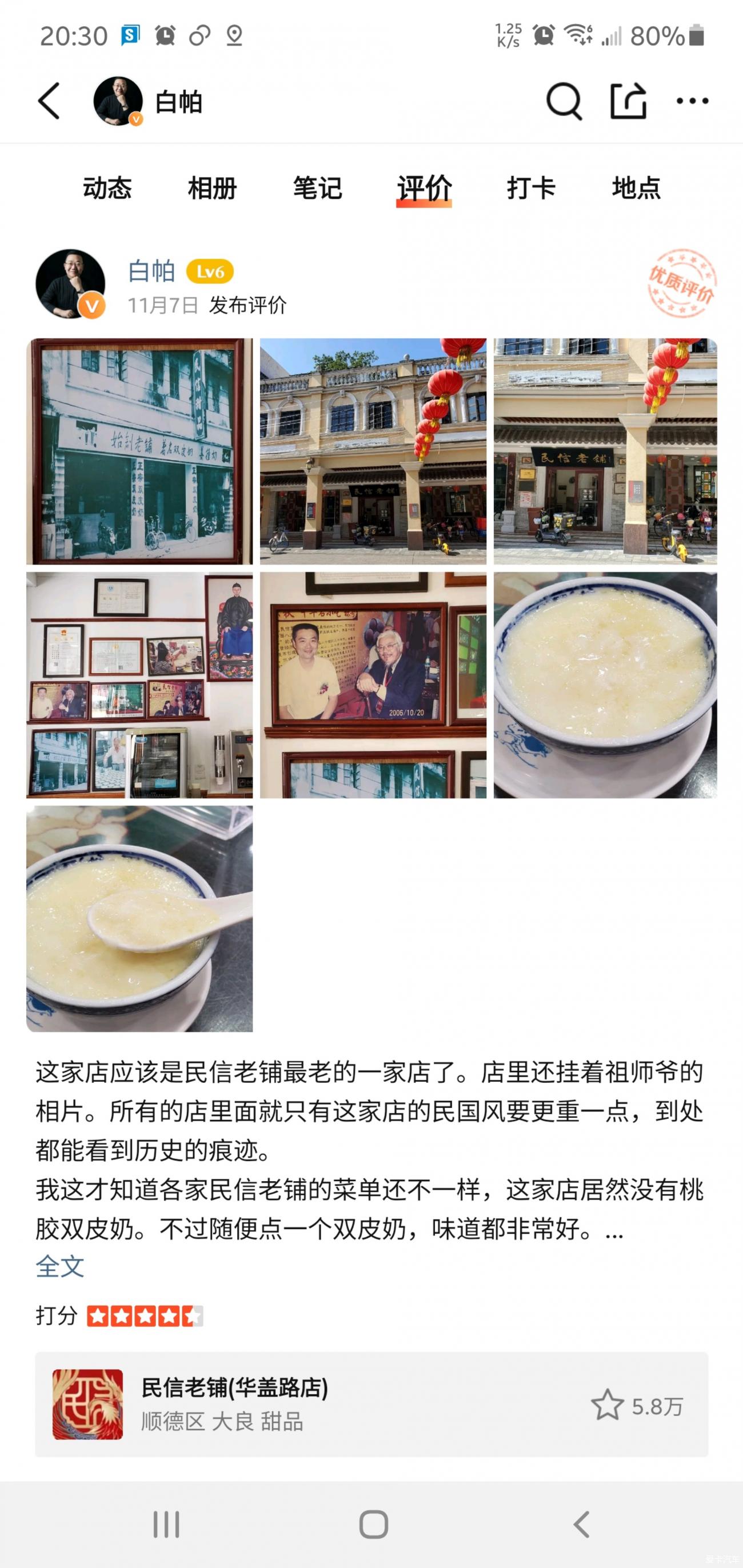Open the 笔记 tab
This screenshot has height=1568, width=743.
click(317, 188)
